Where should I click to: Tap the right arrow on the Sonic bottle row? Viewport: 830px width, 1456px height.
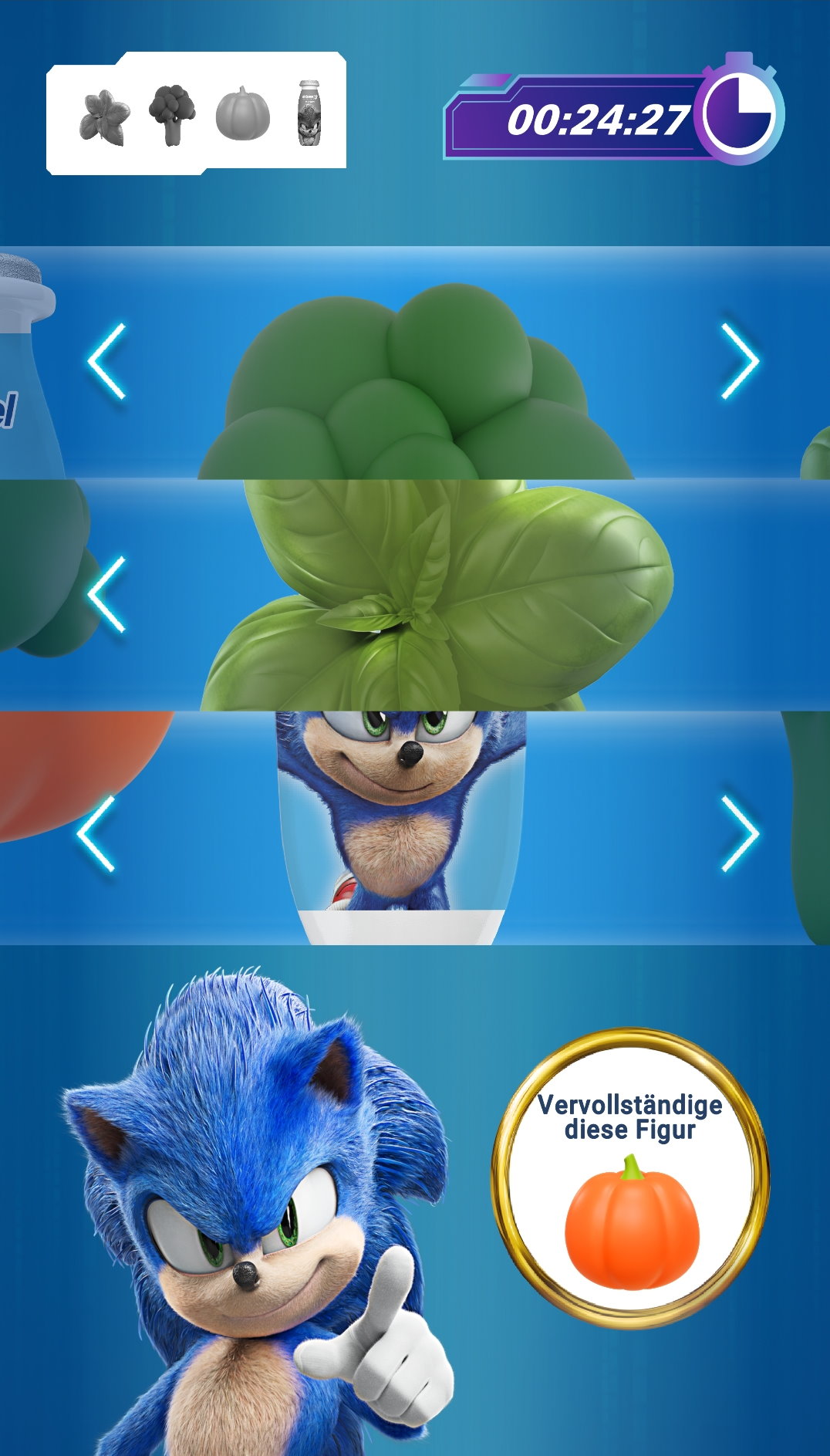pos(741,834)
